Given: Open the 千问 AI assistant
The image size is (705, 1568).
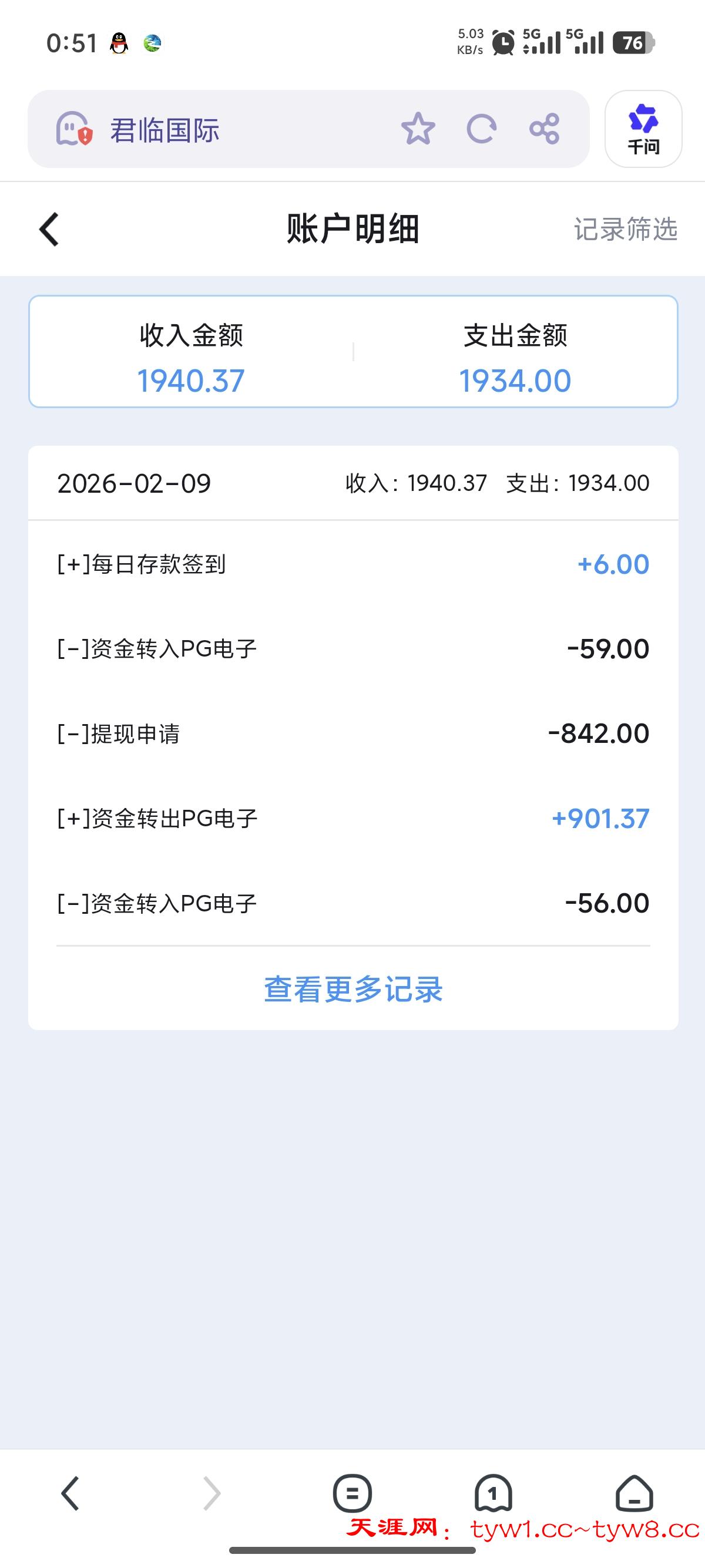Looking at the screenshot, I should pyautogui.click(x=643, y=129).
